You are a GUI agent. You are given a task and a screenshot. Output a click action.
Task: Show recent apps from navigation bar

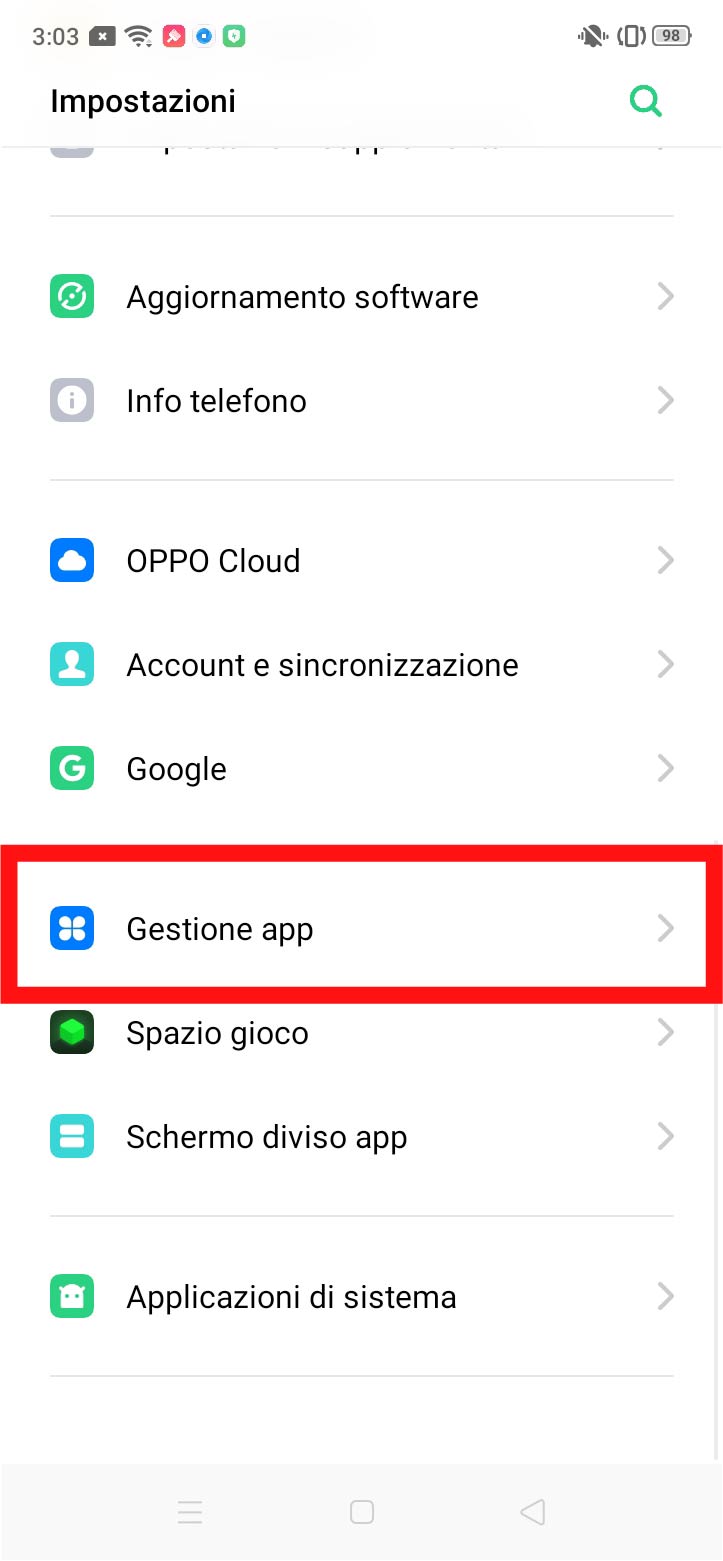[x=190, y=1512]
